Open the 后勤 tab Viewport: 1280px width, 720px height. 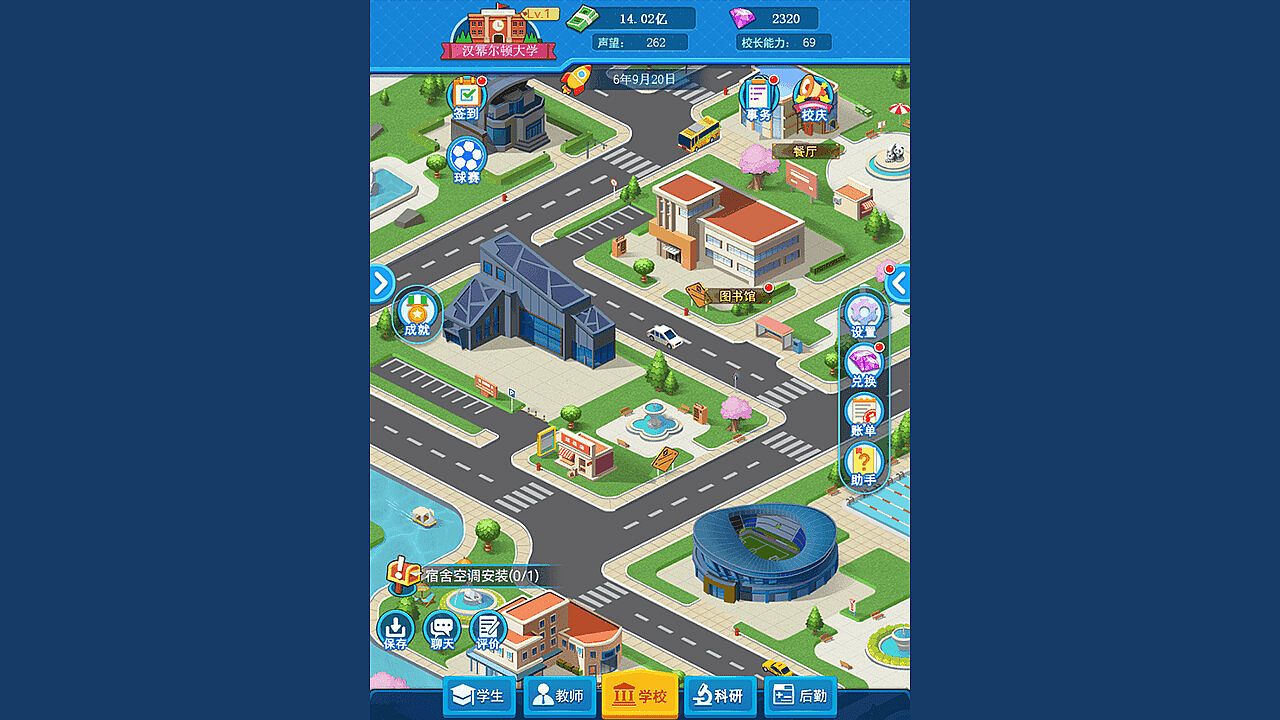coord(801,696)
